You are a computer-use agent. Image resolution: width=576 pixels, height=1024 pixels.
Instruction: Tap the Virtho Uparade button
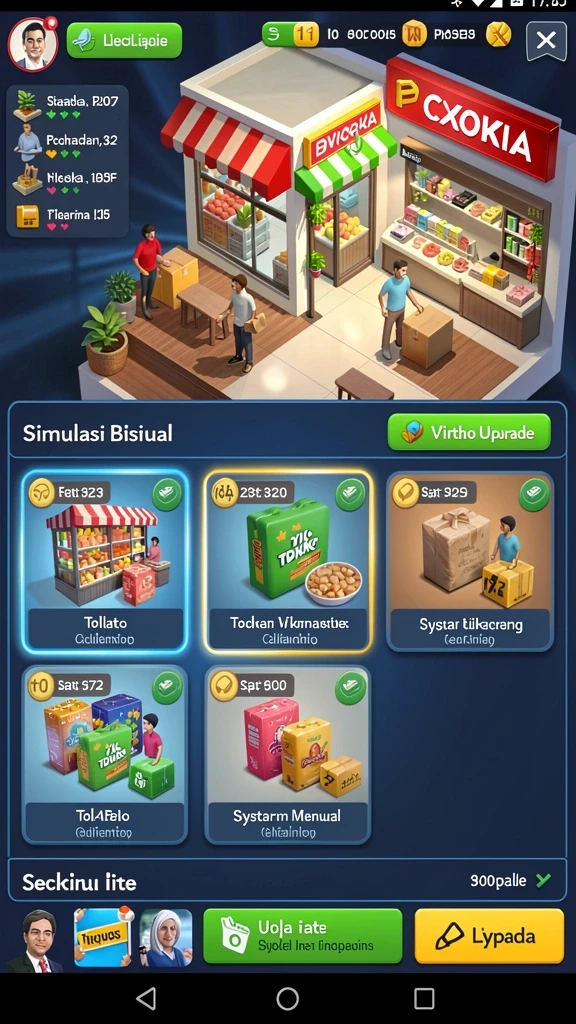[469, 432]
